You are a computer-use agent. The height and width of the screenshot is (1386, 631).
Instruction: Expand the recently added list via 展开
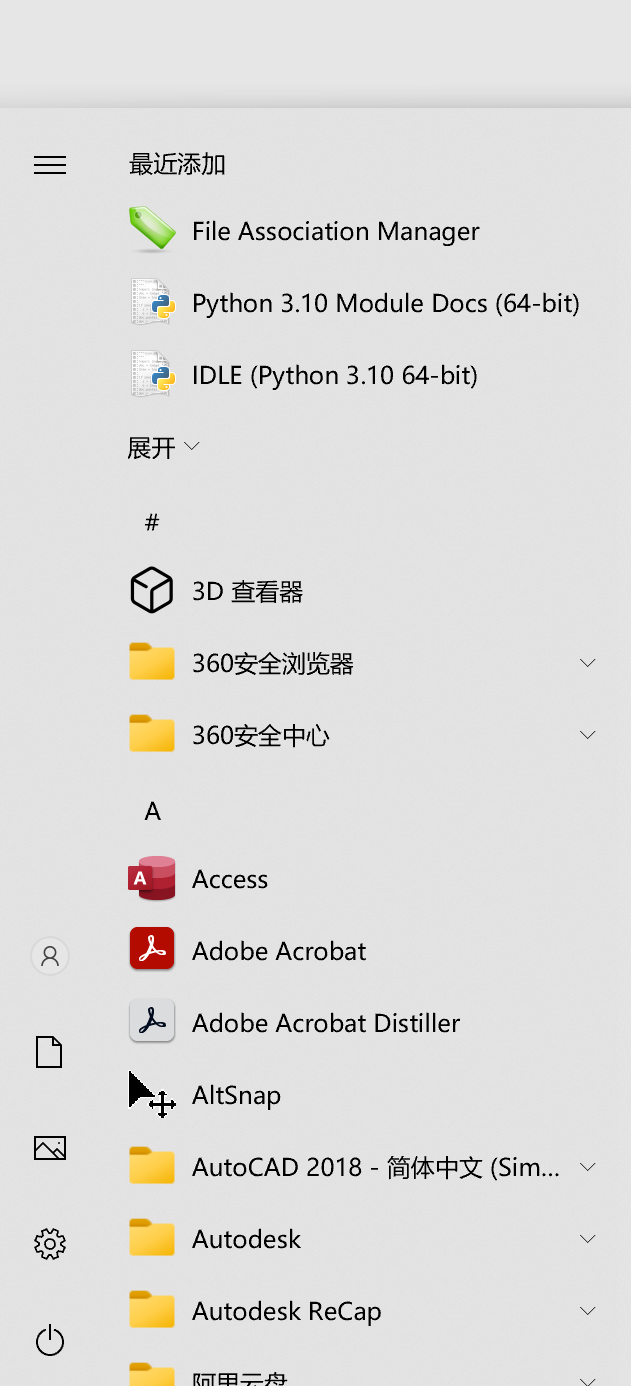[164, 447]
